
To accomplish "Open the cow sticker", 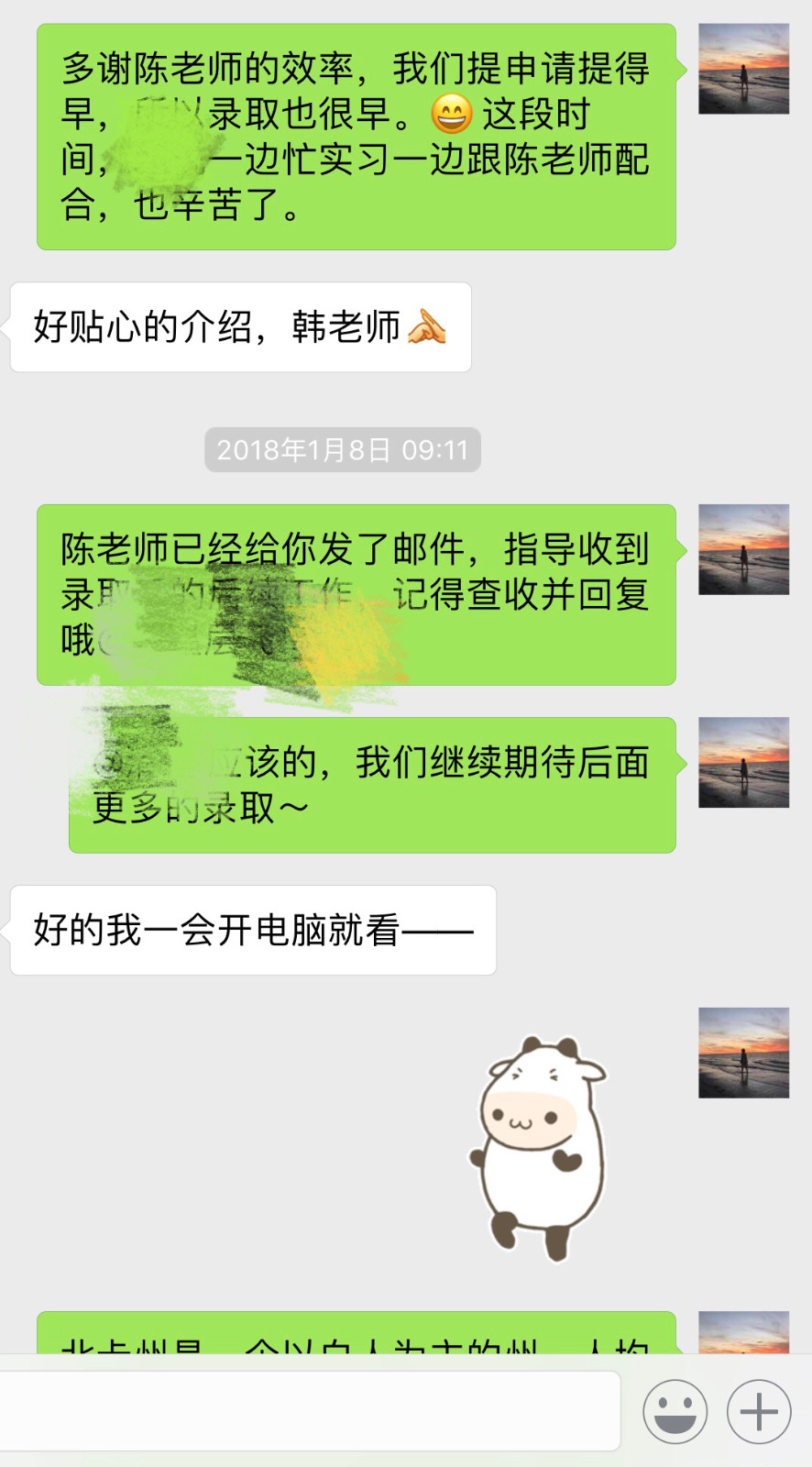I will (539, 1148).
